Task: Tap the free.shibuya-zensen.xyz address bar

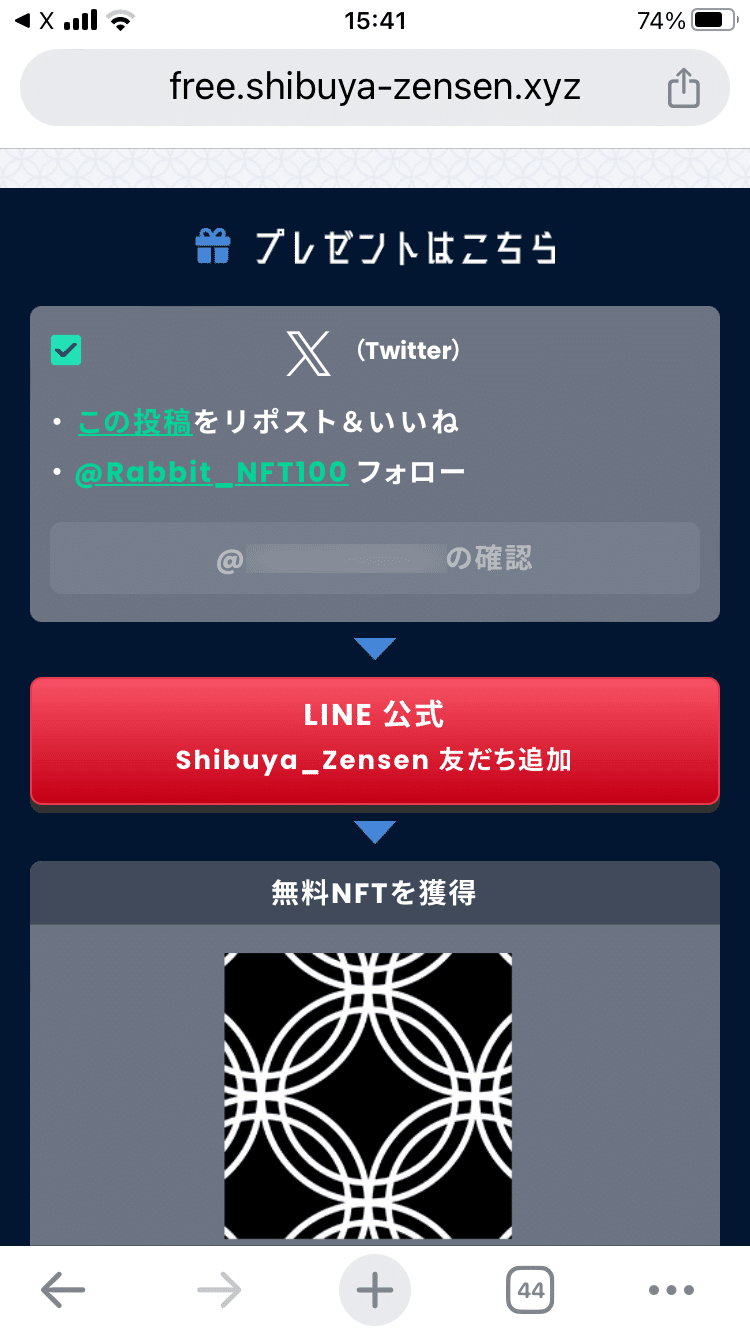Action: [x=375, y=88]
